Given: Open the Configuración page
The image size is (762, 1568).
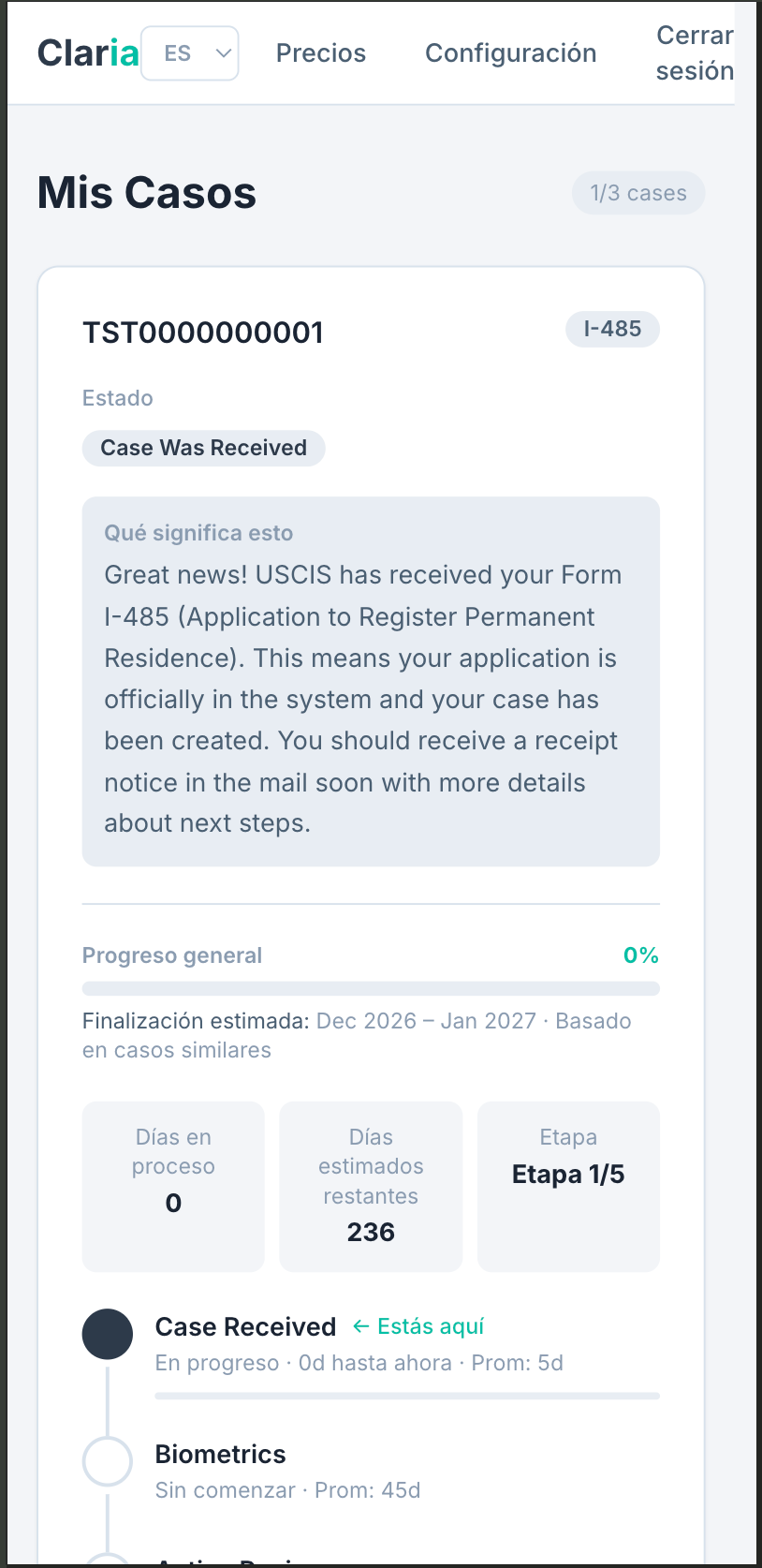Looking at the screenshot, I should (510, 53).
